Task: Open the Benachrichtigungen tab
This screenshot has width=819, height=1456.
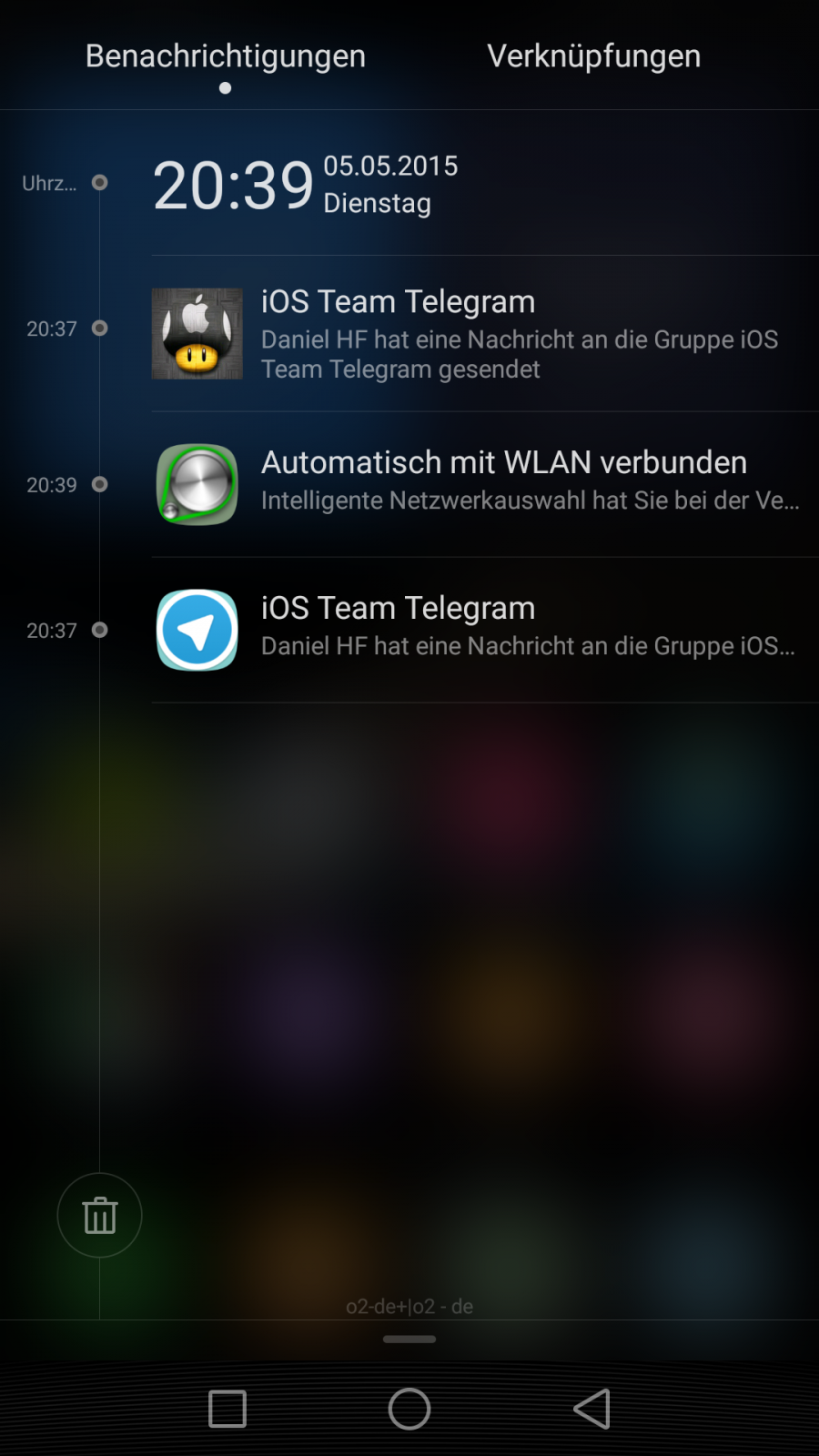Action: [224, 56]
